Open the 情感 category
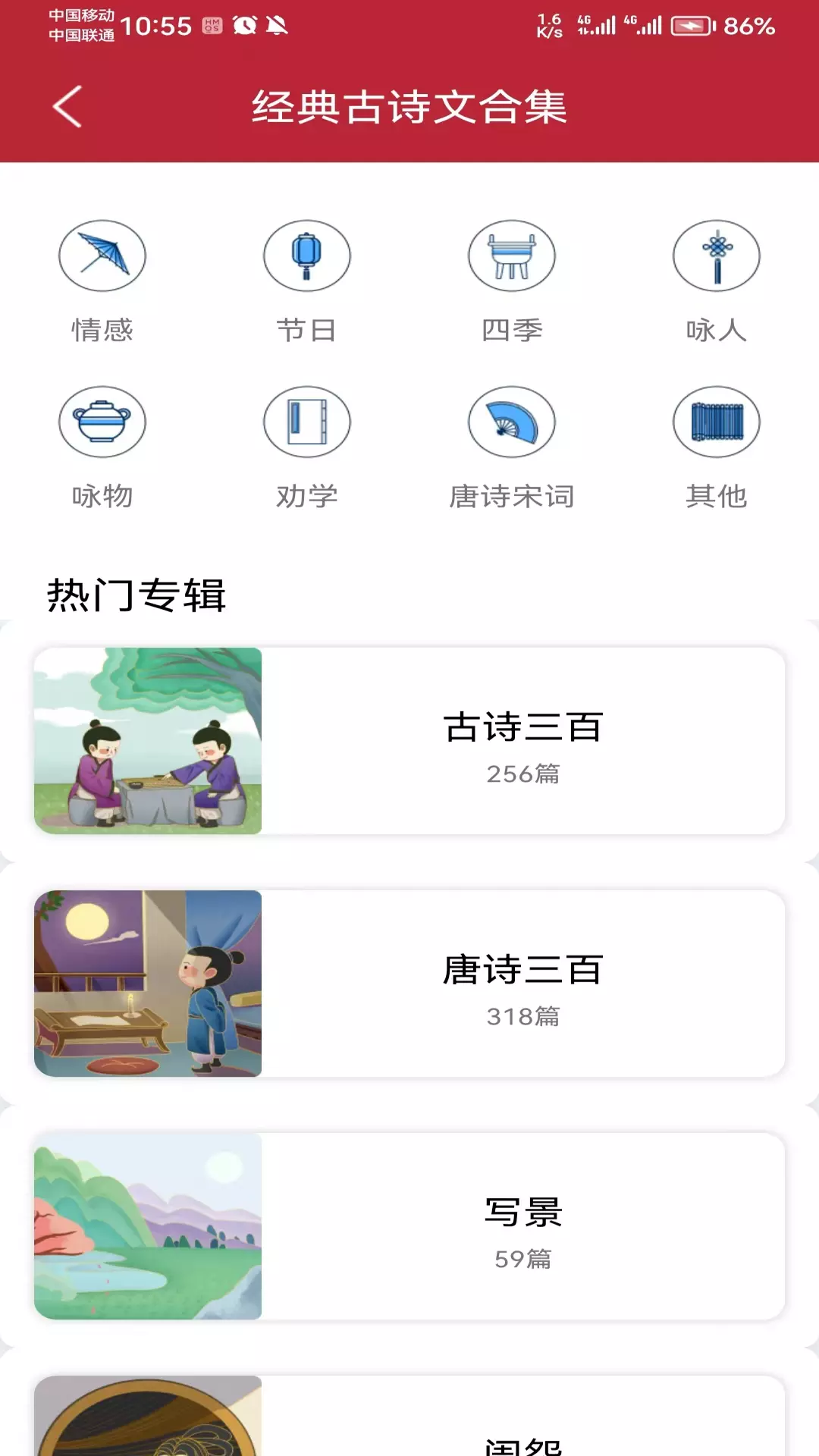This screenshot has width=819, height=1456. 102,282
